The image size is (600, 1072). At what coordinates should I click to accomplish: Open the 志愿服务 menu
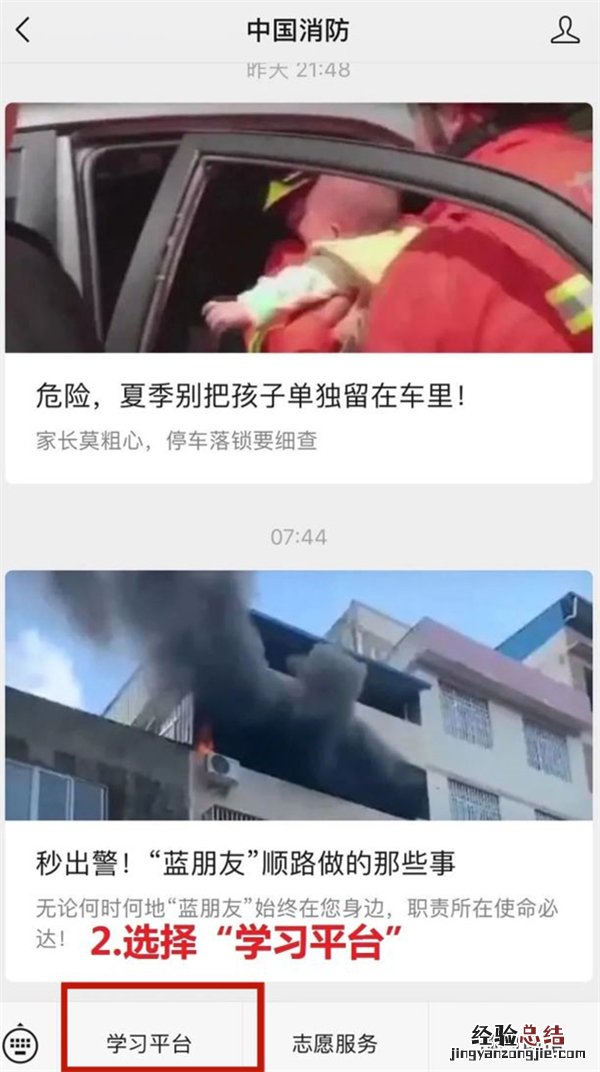pyautogui.click(x=335, y=1044)
